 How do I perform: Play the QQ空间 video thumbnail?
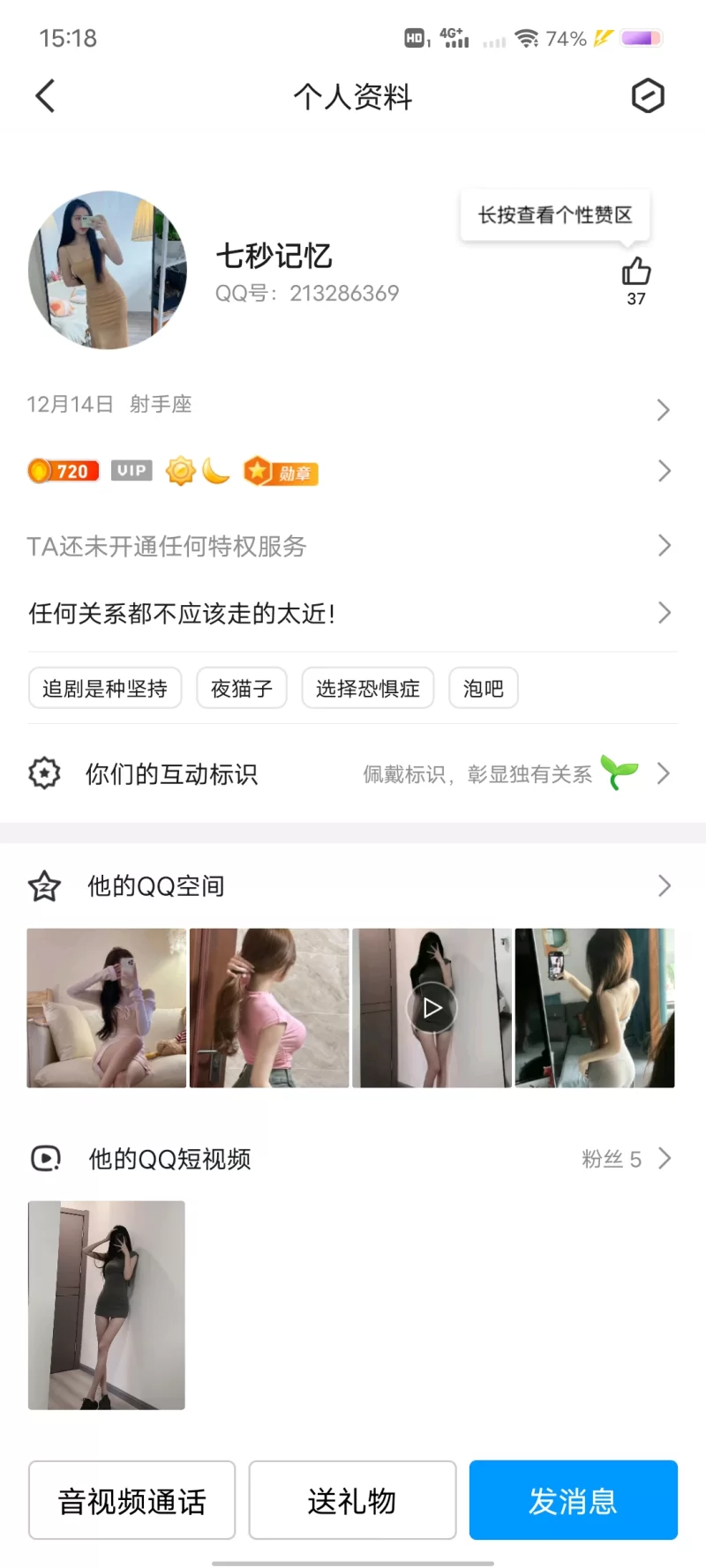click(x=432, y=1007)
